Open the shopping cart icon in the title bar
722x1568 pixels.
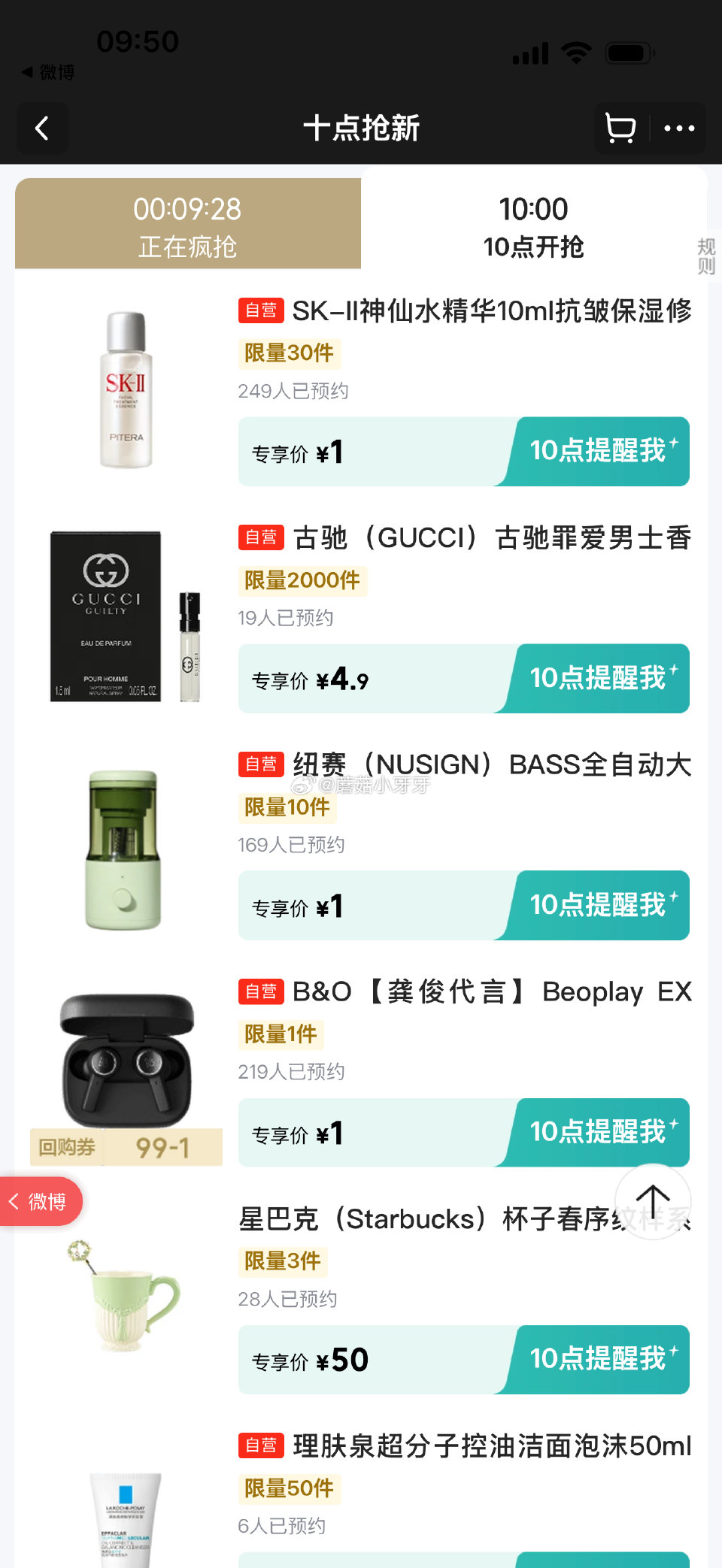[618, 129]
